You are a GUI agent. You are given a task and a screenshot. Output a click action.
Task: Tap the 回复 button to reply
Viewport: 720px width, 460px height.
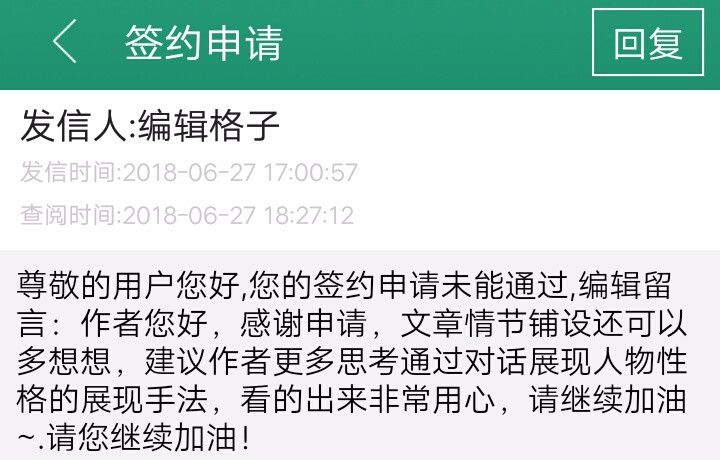[647, 43]
